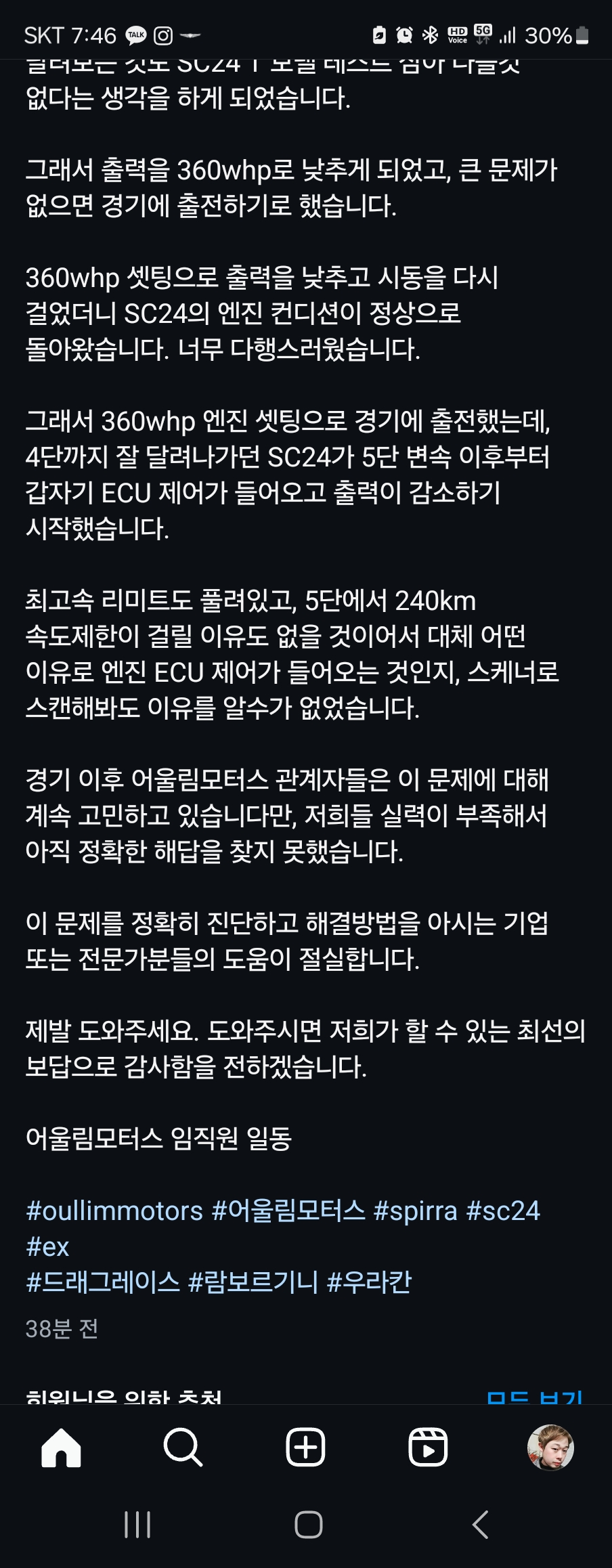Tap the system back button

click(480, 1525)
